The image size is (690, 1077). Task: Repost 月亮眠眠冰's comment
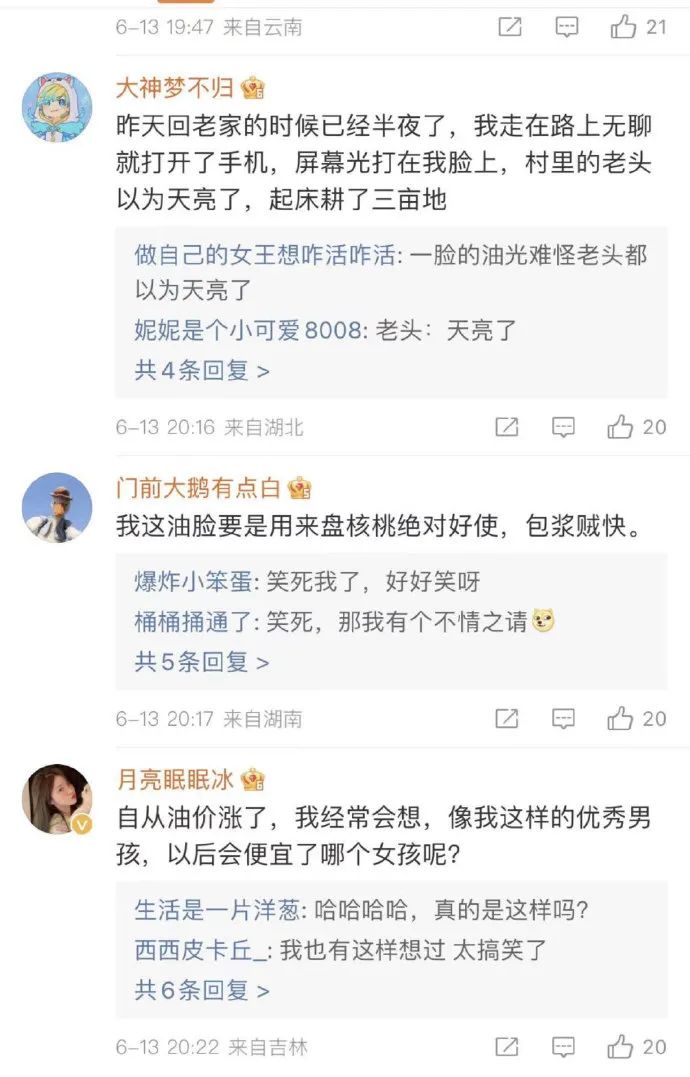(x=507, y=1047)
